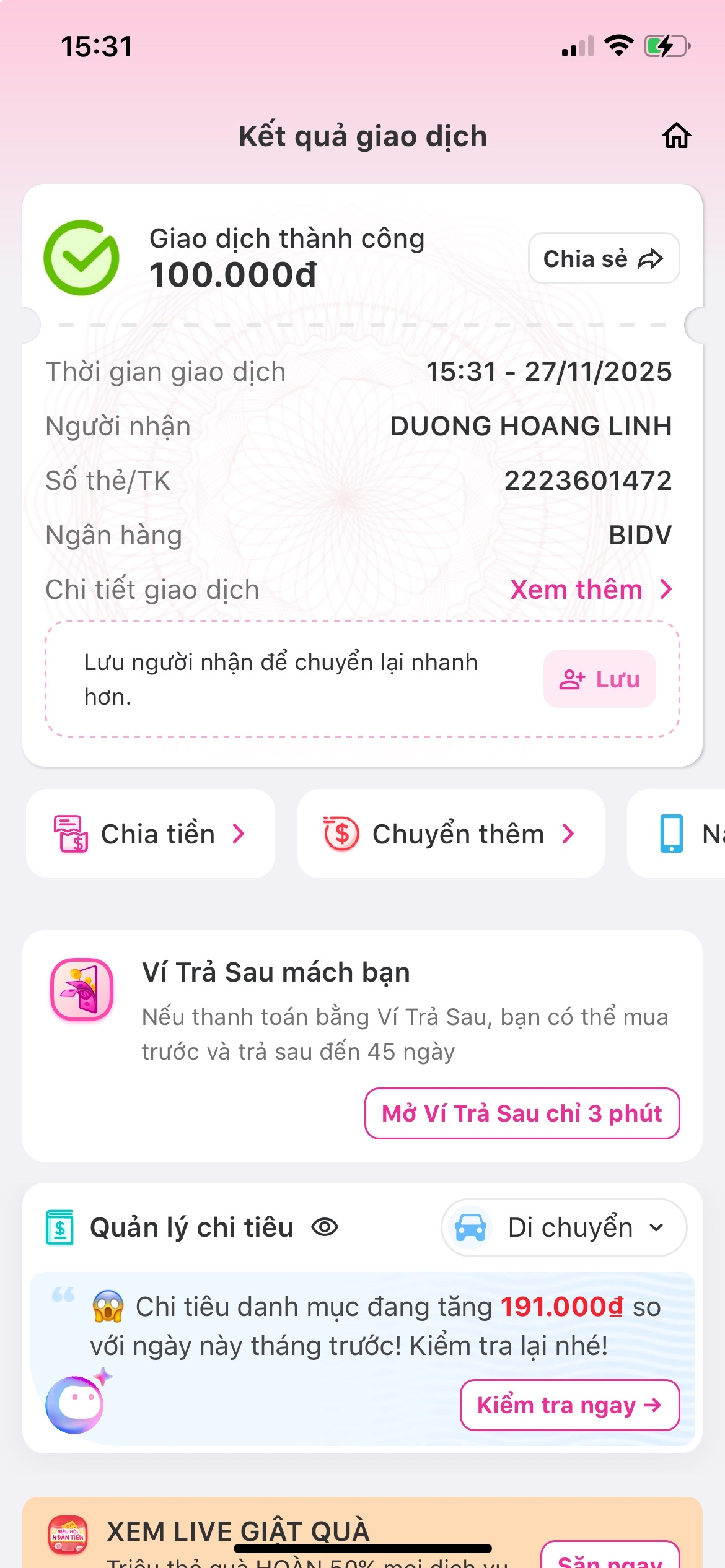
Task: Open the Chia tiền option
Action: [151, 834]
